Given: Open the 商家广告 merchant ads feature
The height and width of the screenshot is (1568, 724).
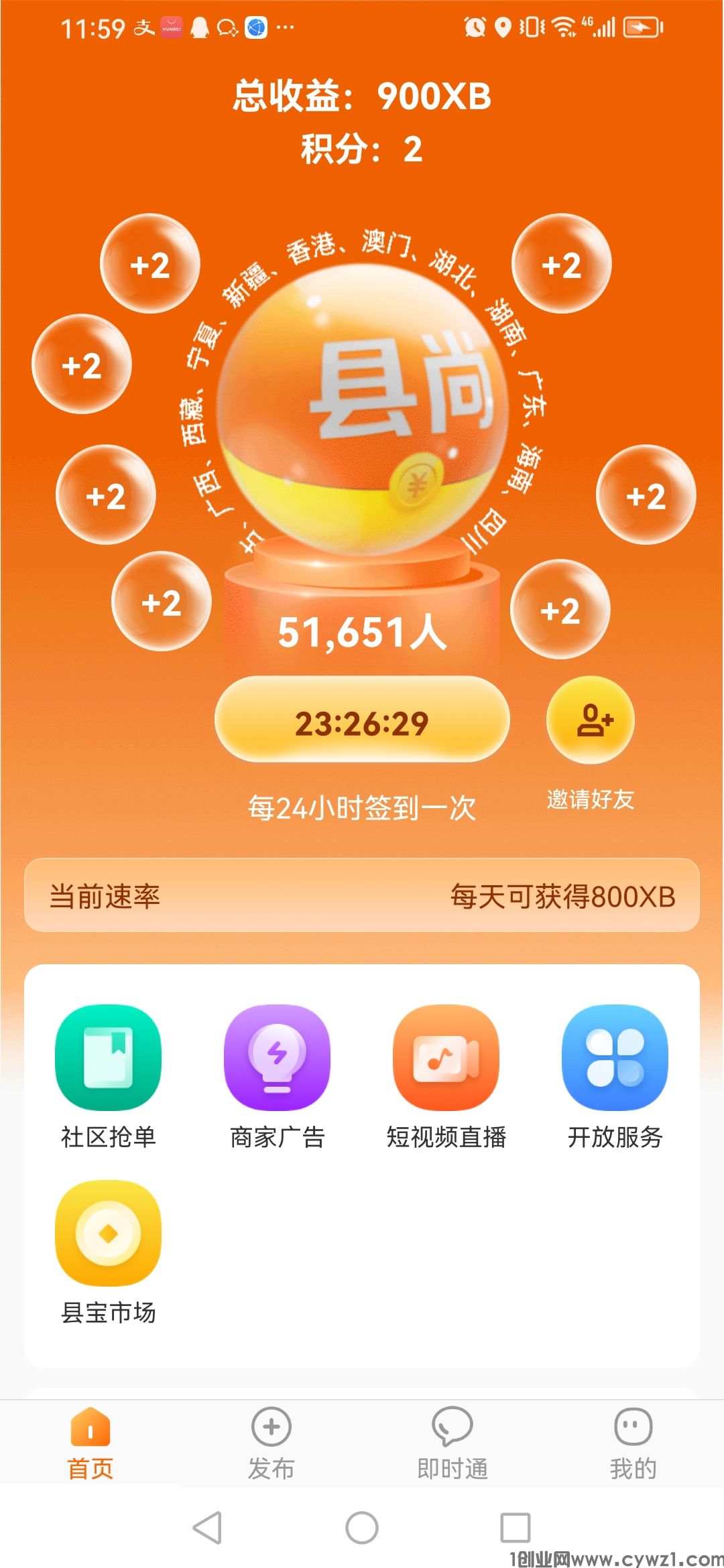Looking at the screenshot, I should [x=277, y=1057].
